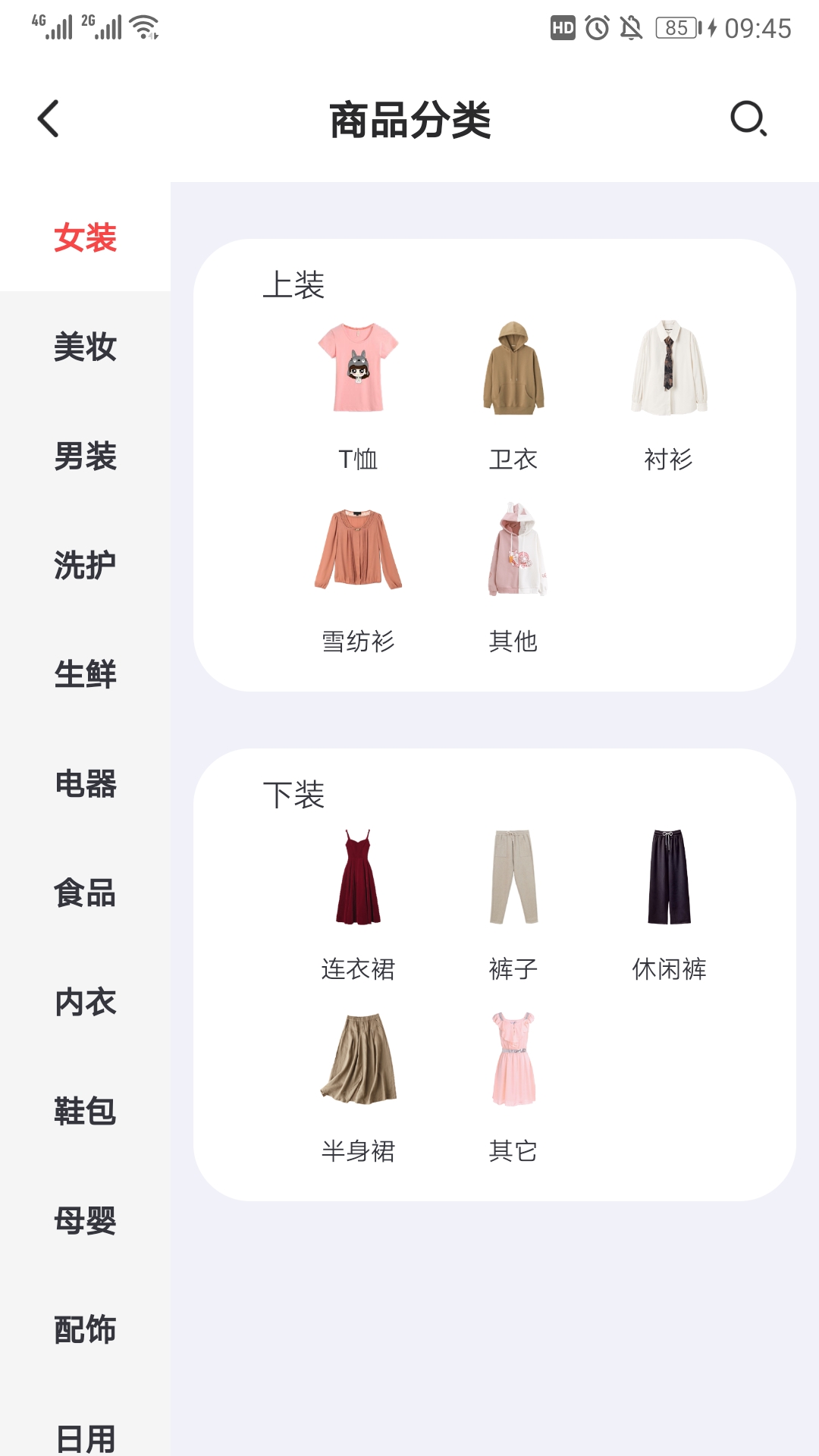Open the 母婴 mother and baby category
The height and width of the screenshot is (1456, 819).
[x=85, y=1221]
